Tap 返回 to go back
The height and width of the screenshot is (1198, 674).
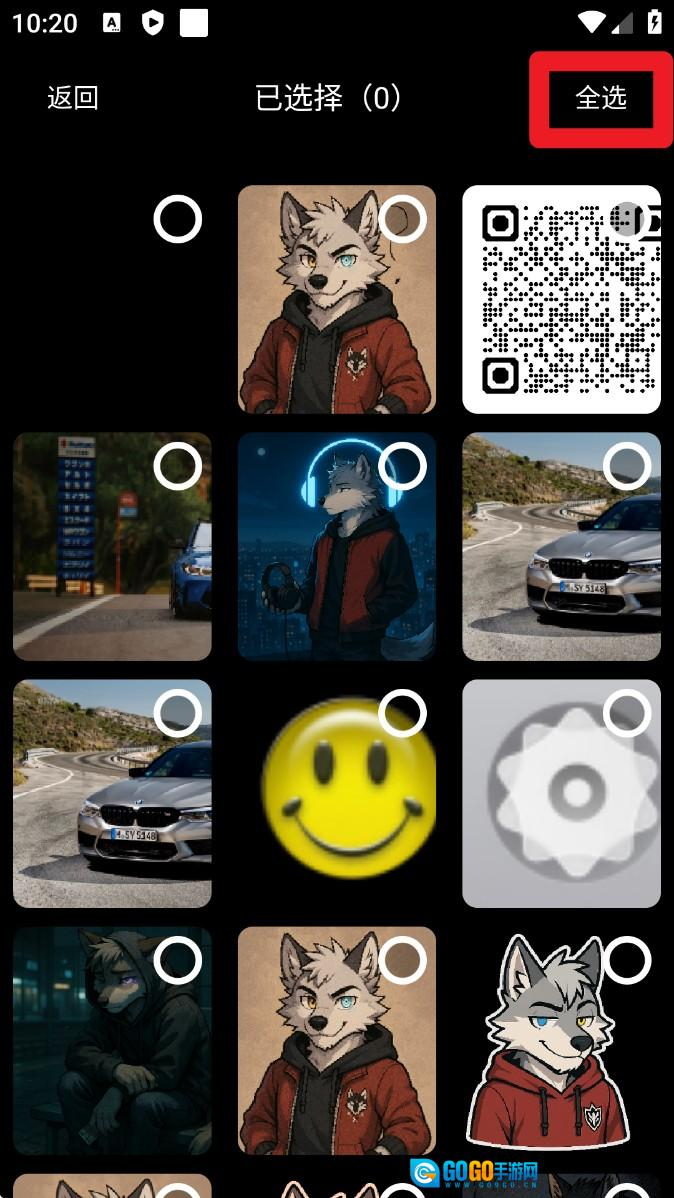tap(73, 98)
